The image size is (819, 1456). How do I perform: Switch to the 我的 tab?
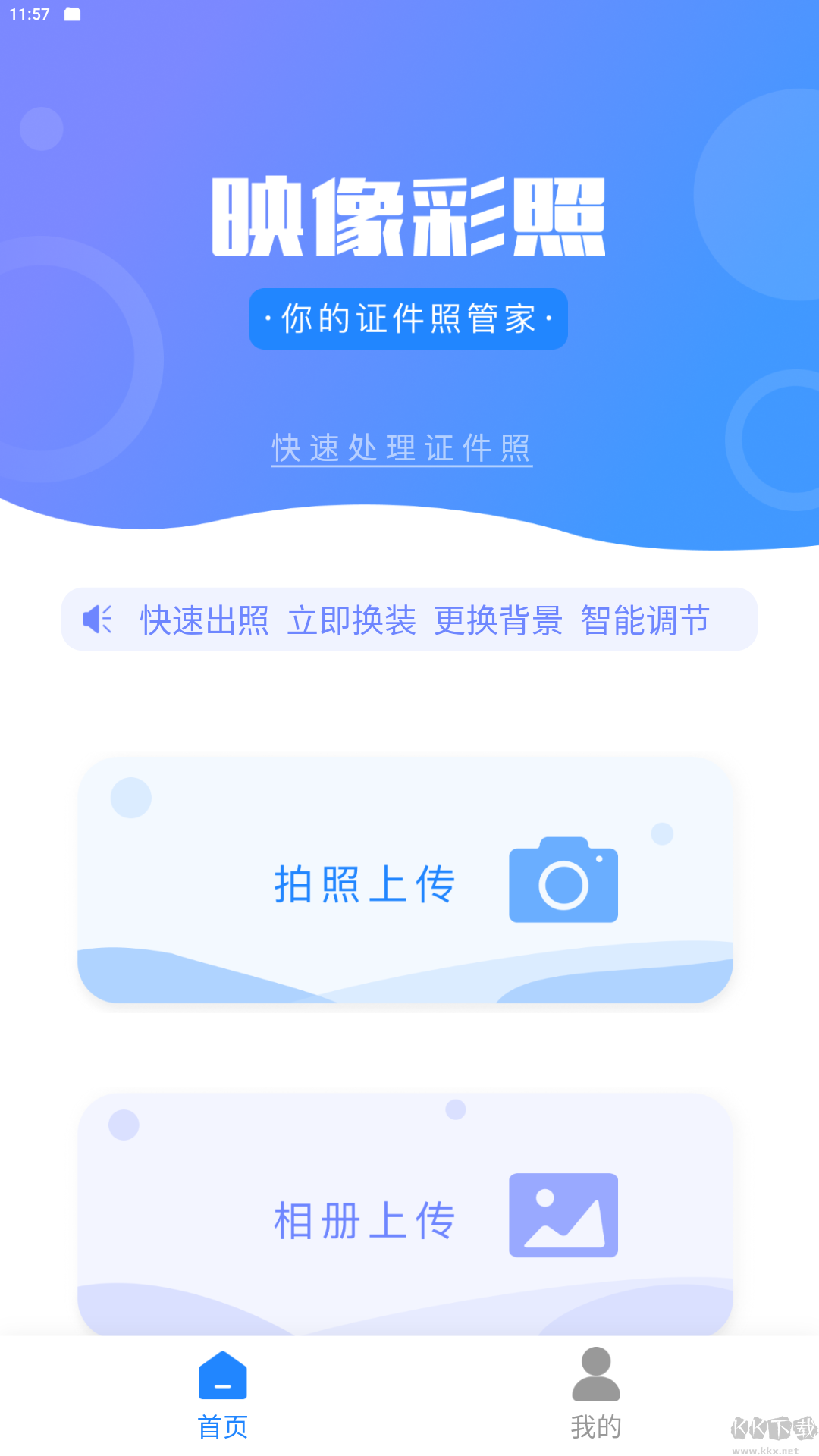596,1395
